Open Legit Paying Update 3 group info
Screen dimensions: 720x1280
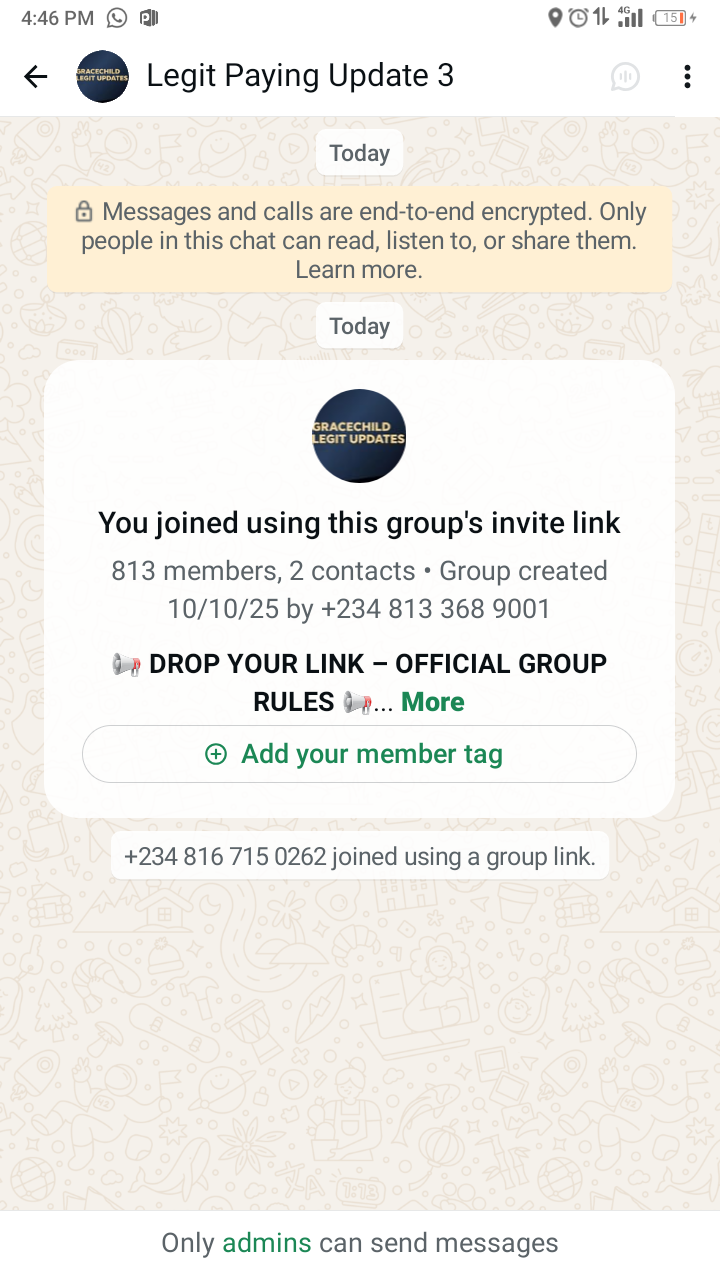[300, 75]
